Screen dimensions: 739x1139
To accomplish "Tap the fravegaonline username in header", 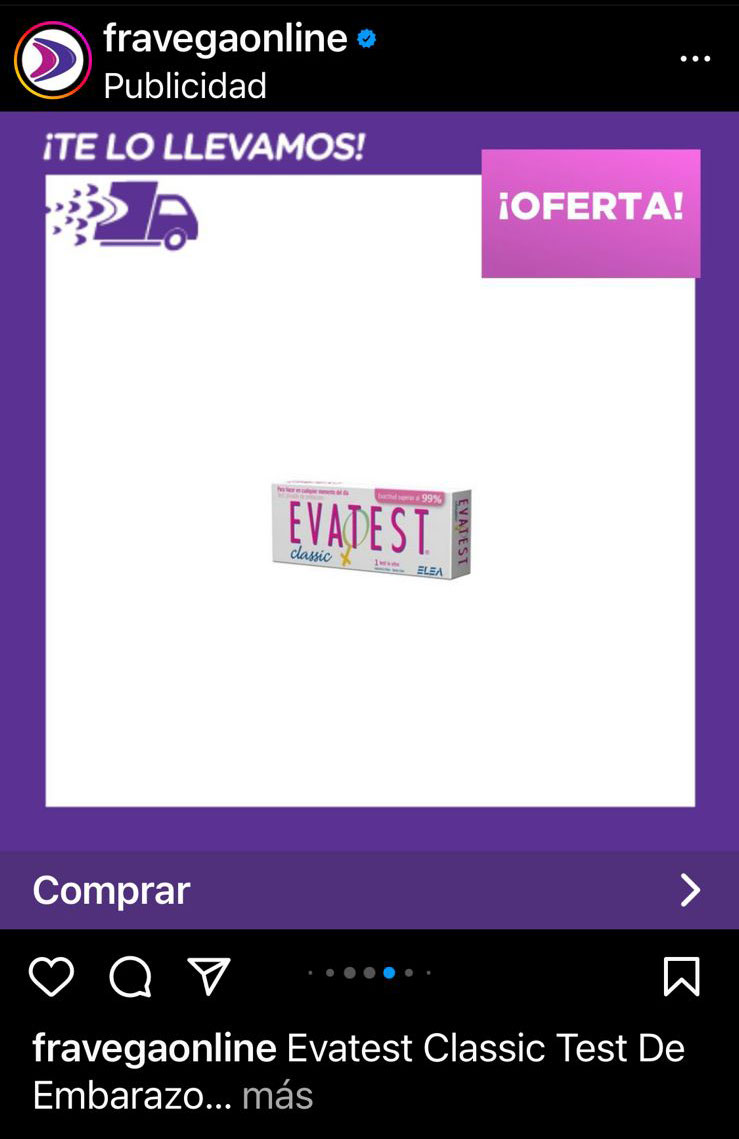I will tap(225, 40).
